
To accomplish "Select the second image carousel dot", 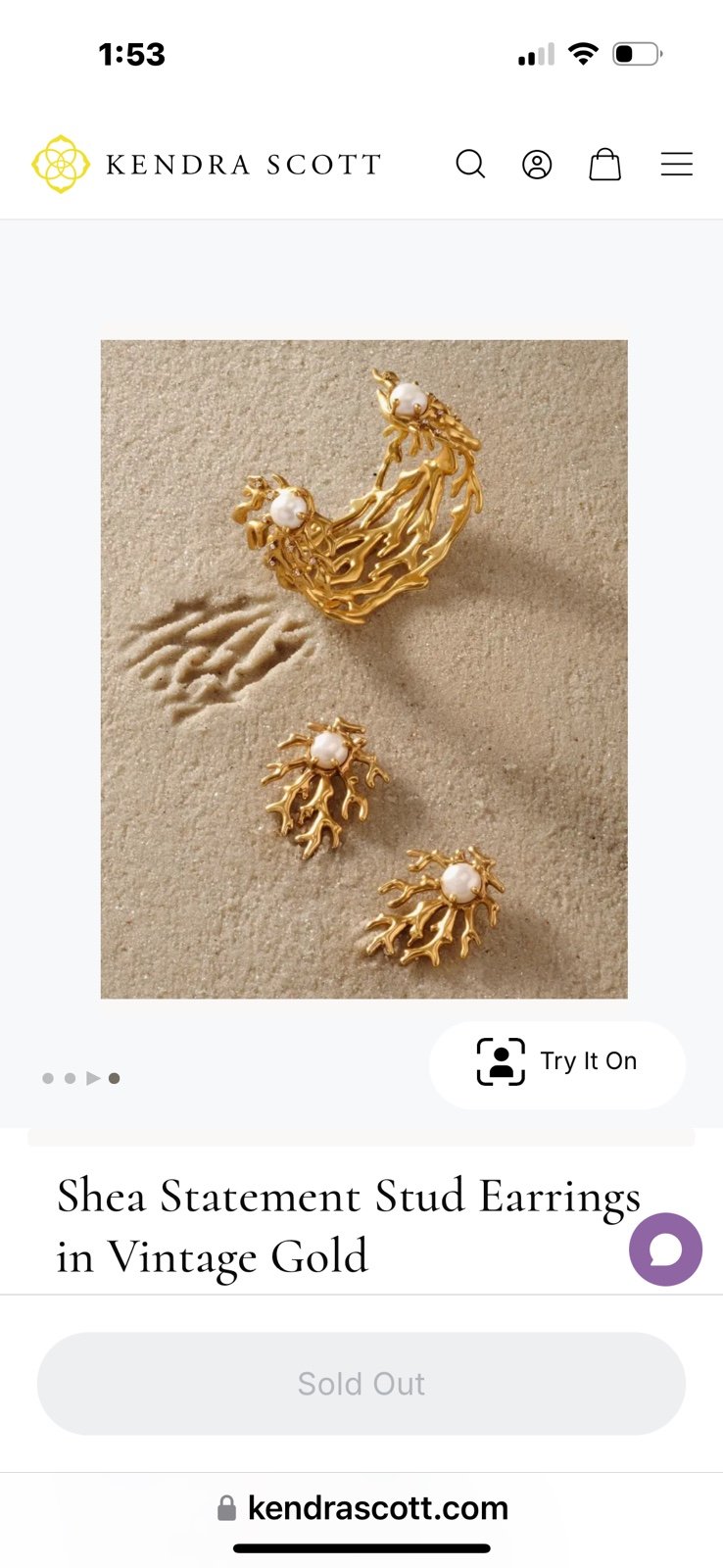I will (x=70, y=1078).
